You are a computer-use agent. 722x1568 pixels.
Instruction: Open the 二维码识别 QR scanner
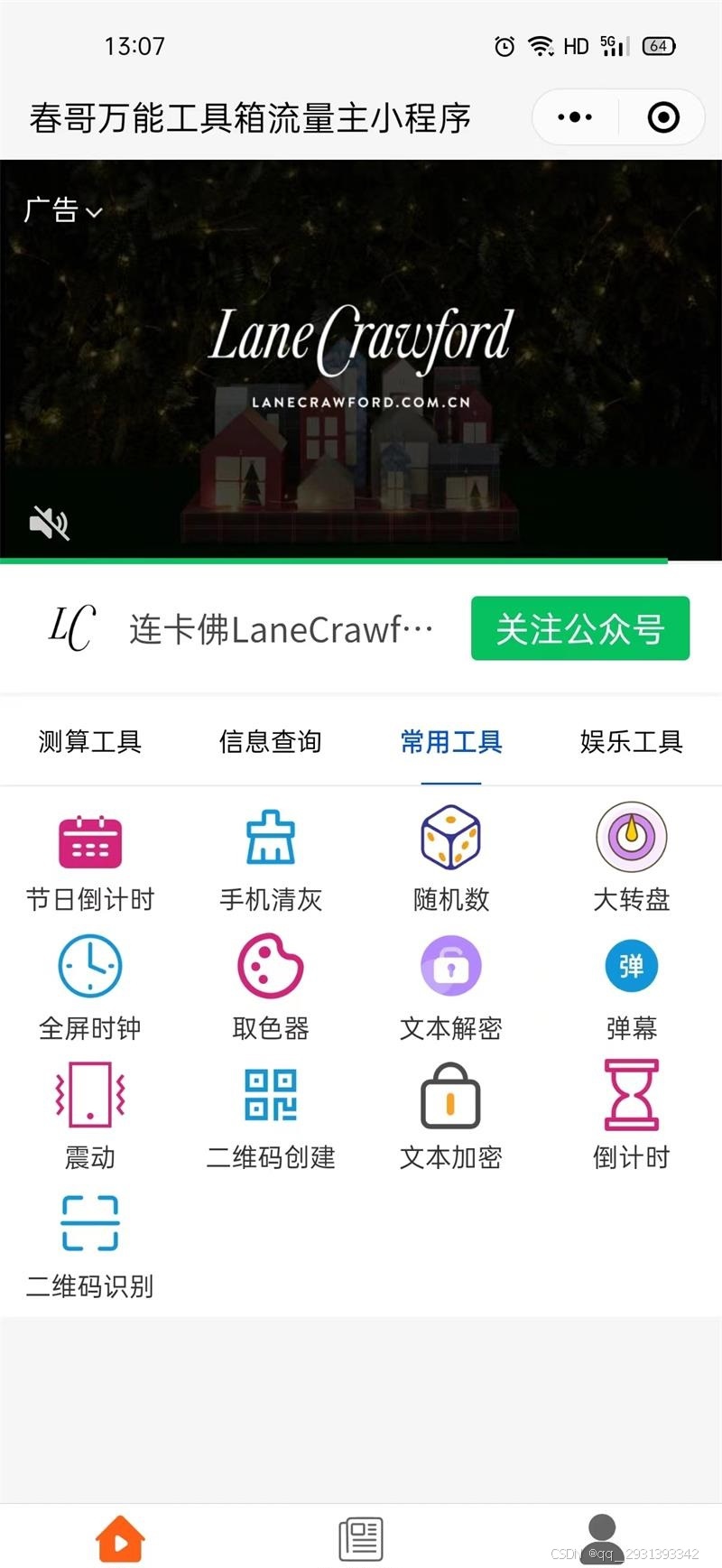90,1246
